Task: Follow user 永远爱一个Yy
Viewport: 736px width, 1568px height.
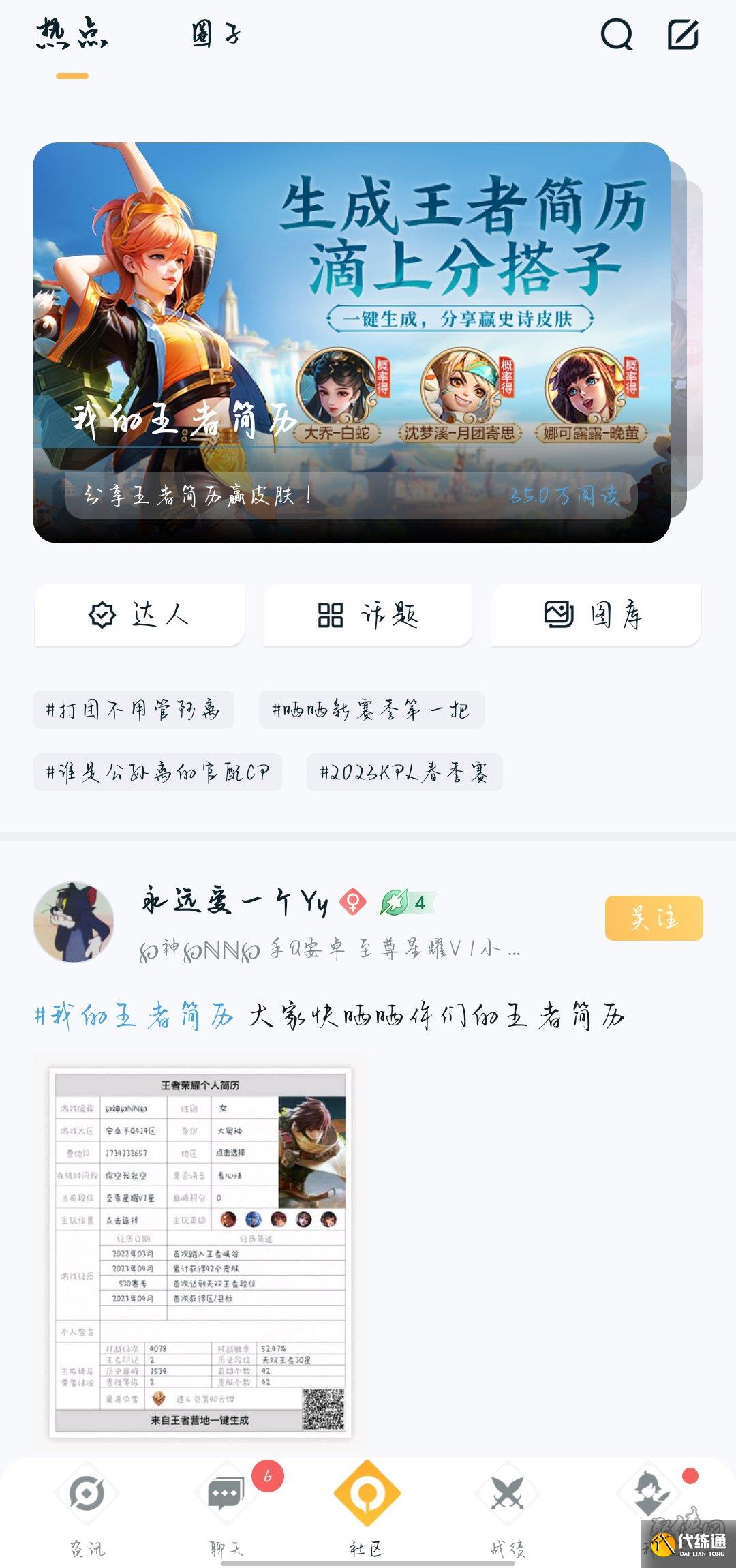Action: click(x=656, y=918)
